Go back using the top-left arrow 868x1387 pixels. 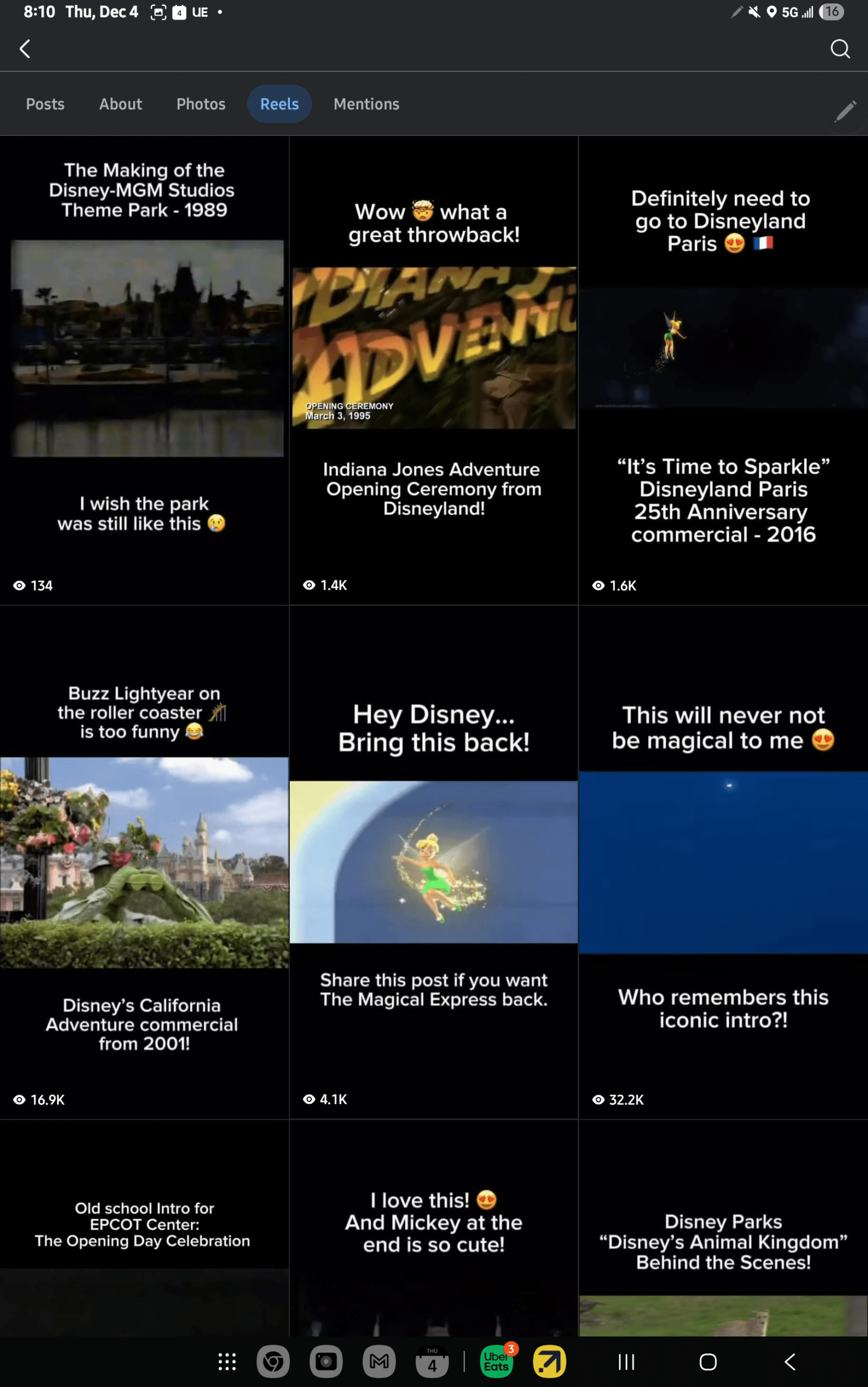(25, 49)
